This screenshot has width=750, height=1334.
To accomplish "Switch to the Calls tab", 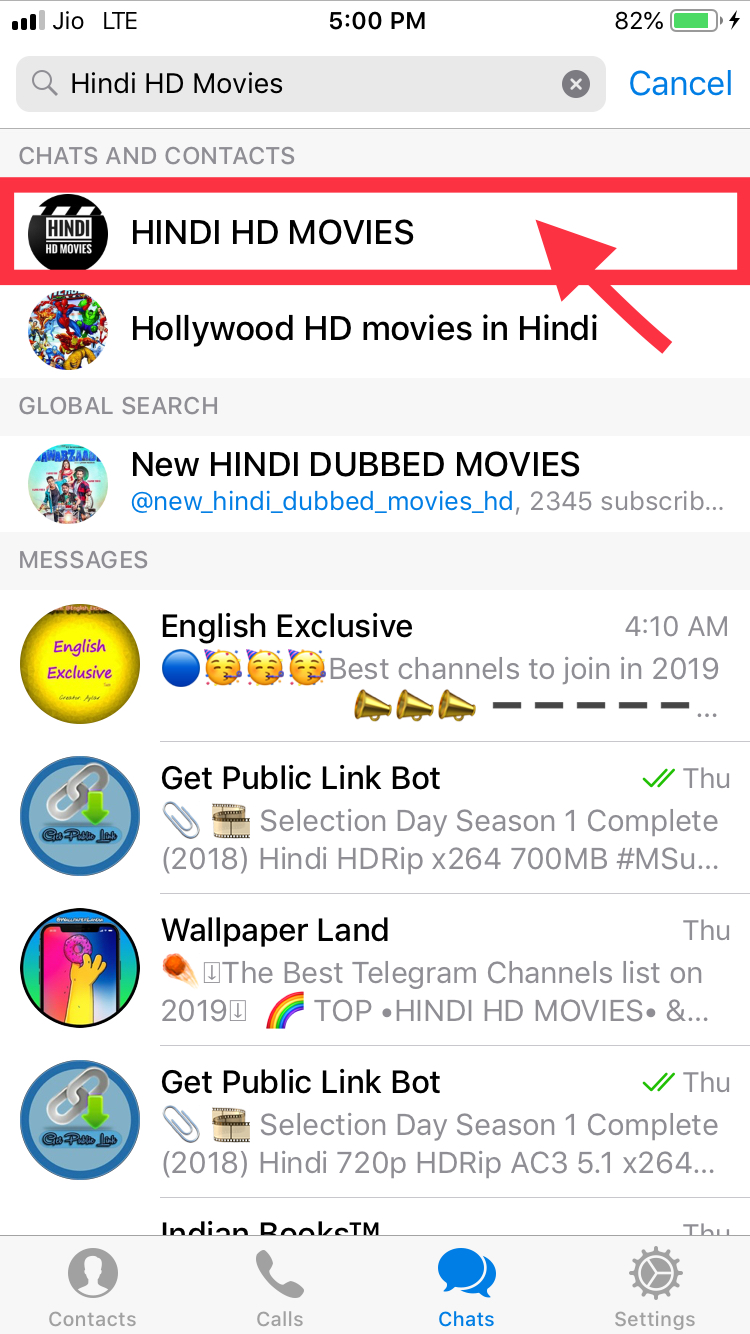I will pyautogui.click(x=280, y=1290).
